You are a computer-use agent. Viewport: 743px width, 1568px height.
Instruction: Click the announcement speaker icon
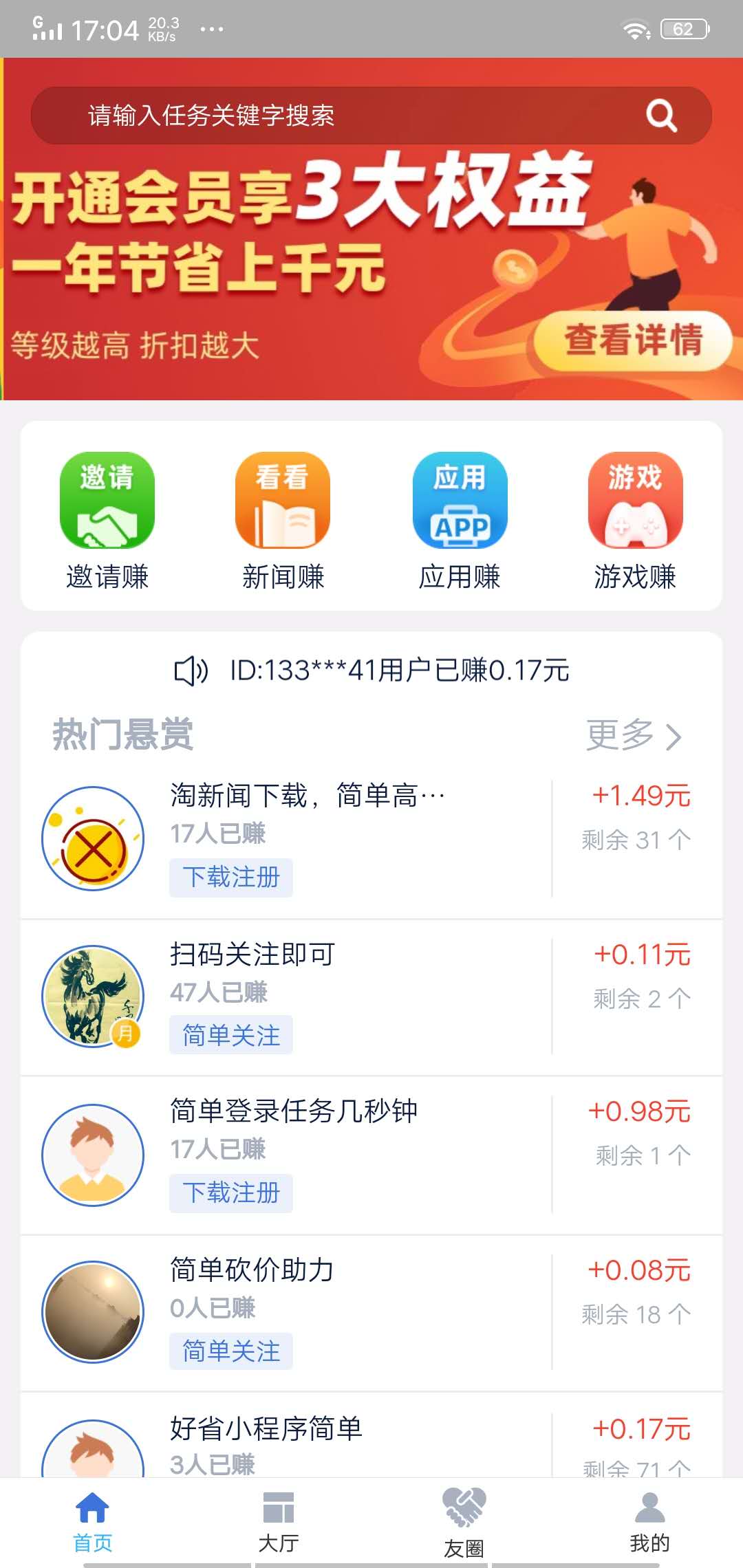point(191,672)
